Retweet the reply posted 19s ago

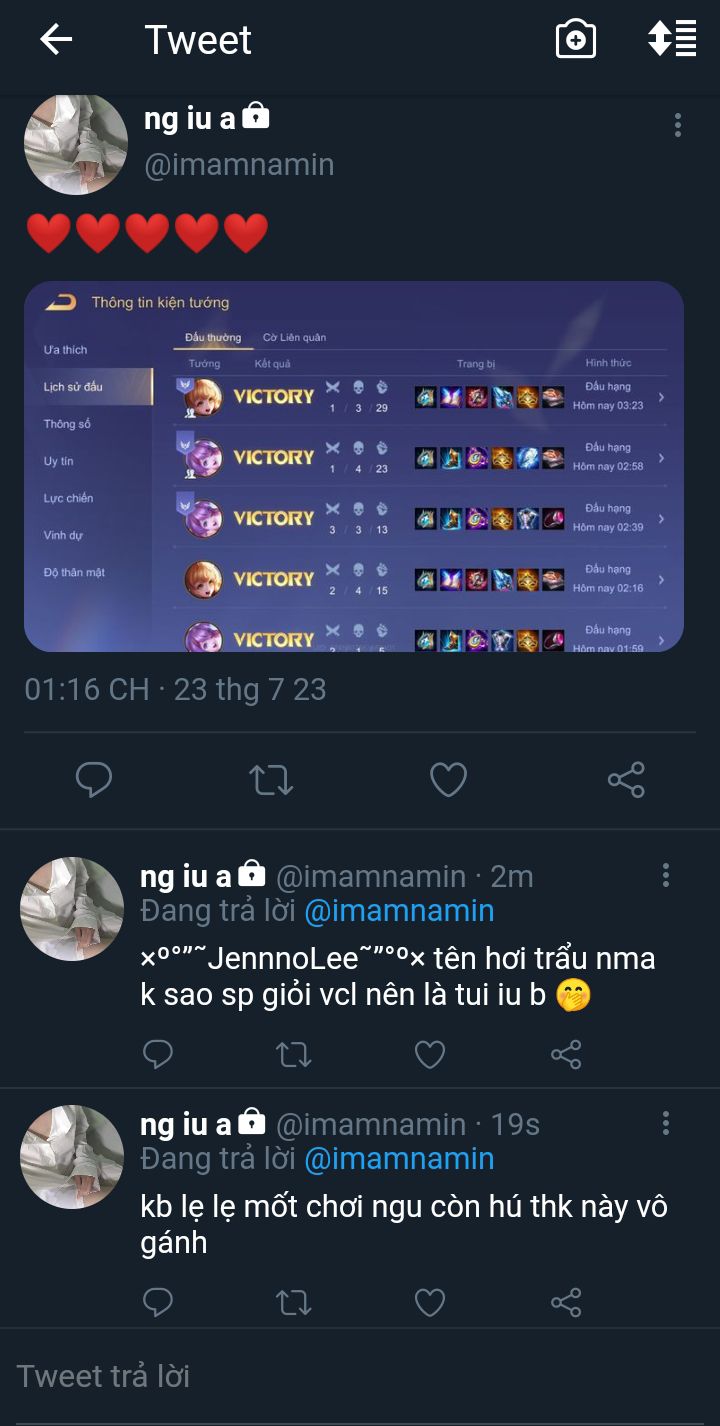click(x=294, y=1302)
